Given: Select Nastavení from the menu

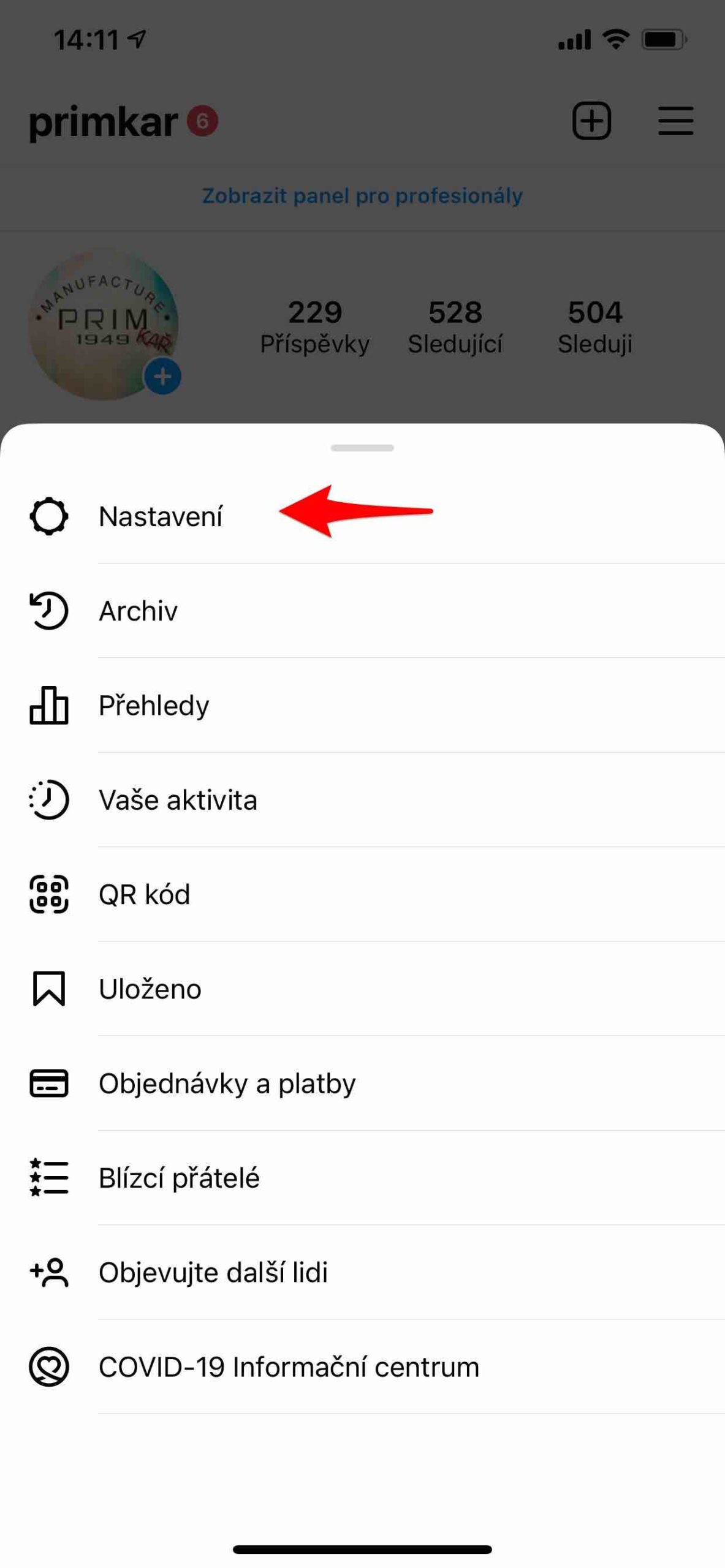Looking at the screenshot, I should click(x=161, y=517).
